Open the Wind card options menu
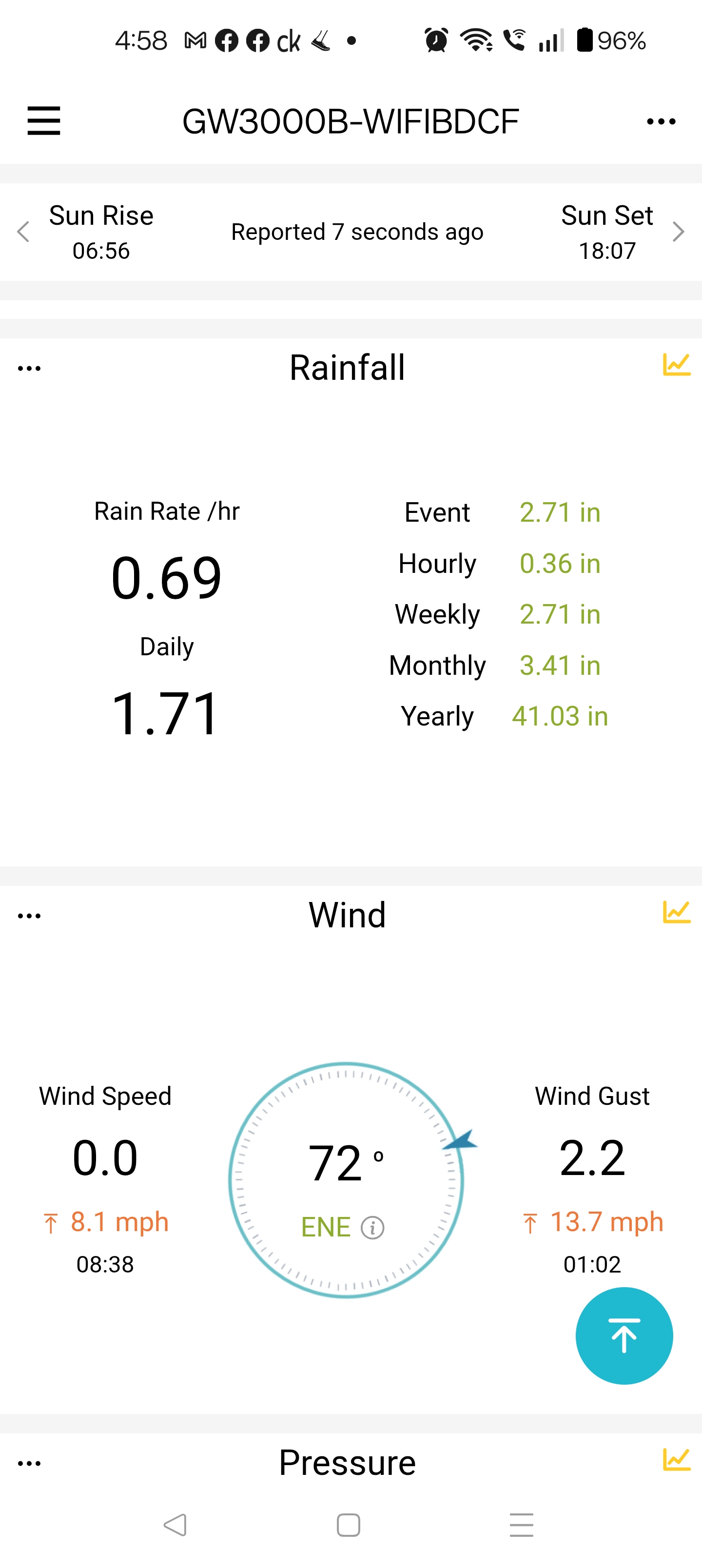702x1568 pixels. pyautogui.click(x=29, y=916)
